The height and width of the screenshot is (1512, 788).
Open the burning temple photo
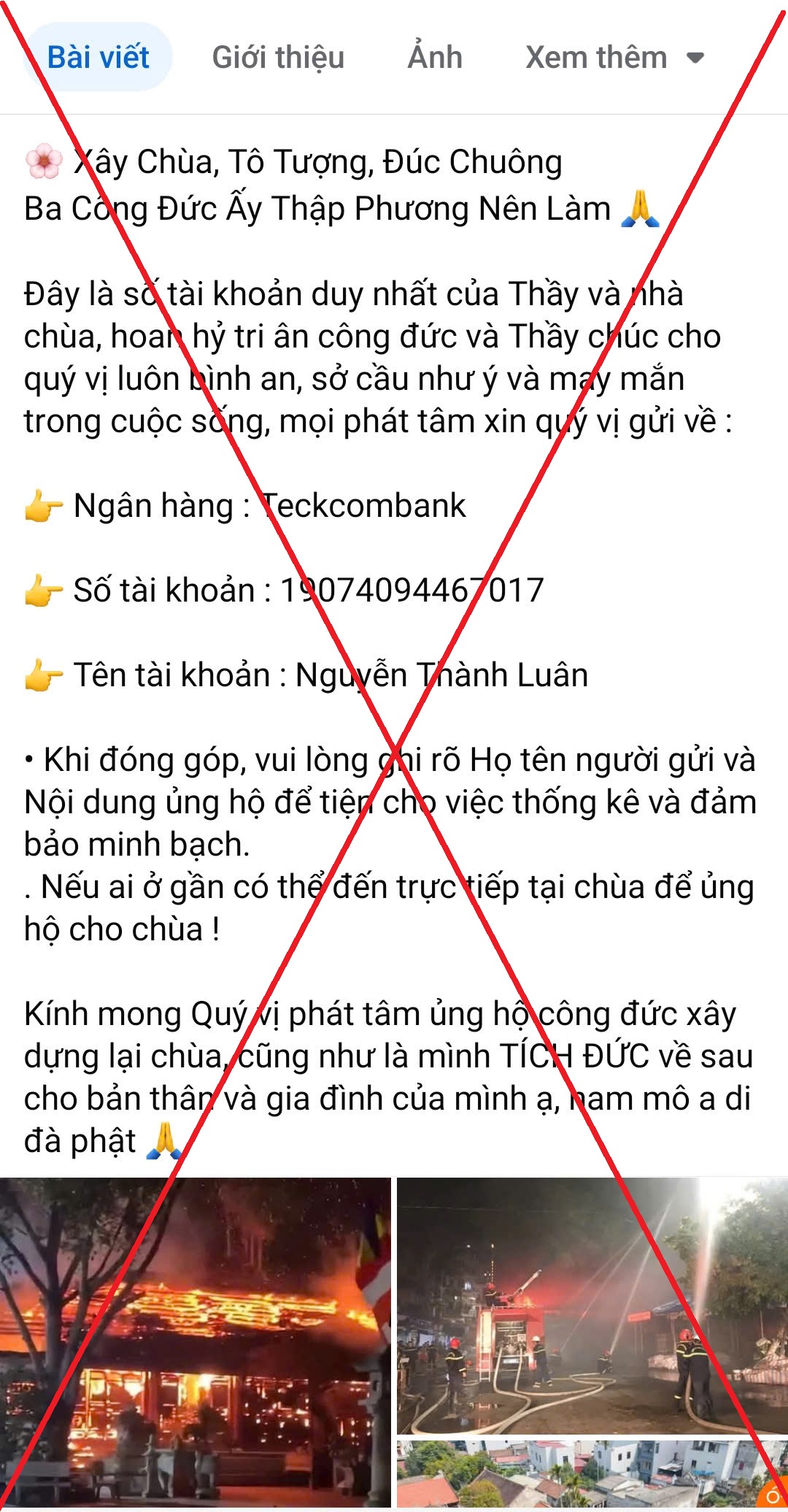pos(196,1343)
